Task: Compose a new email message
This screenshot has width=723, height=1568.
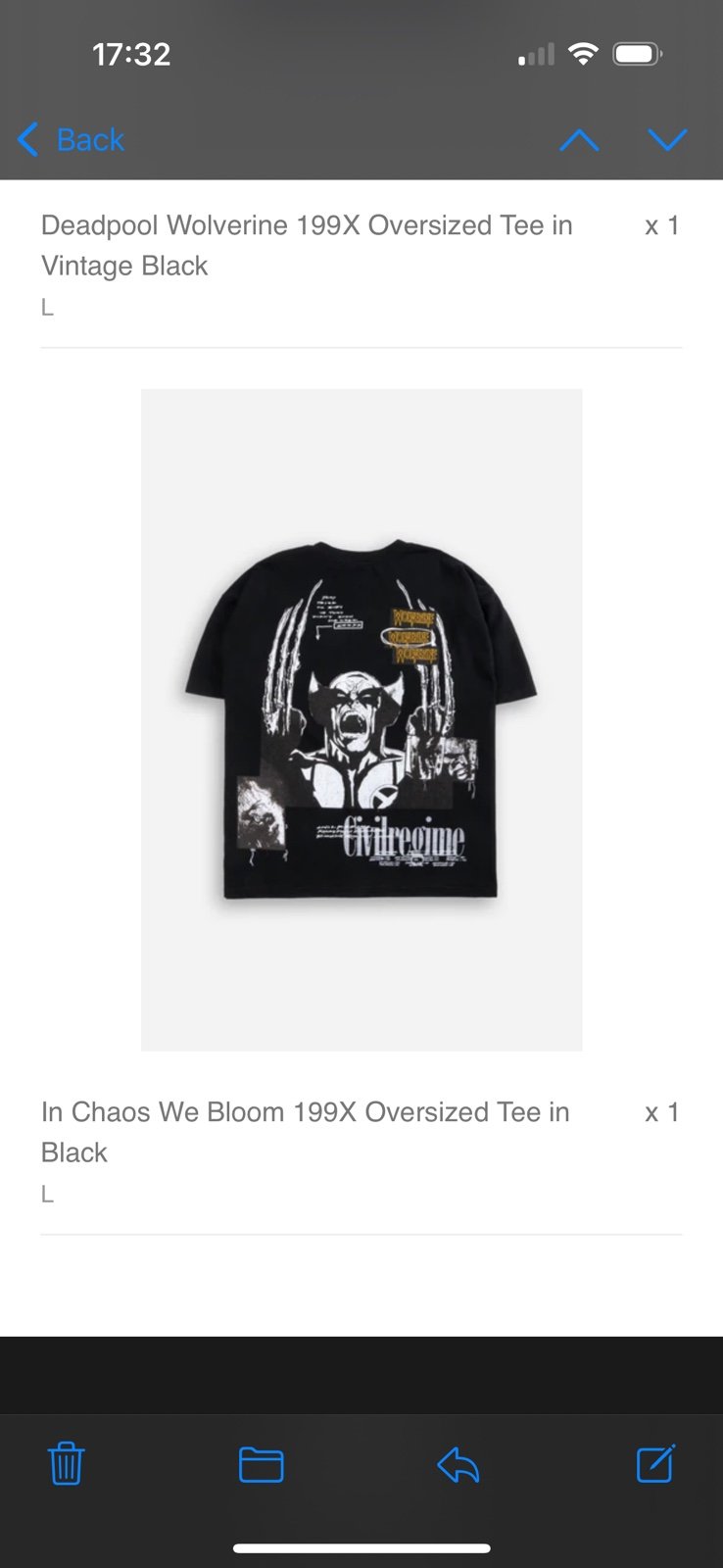Action: pos(655,1464)
